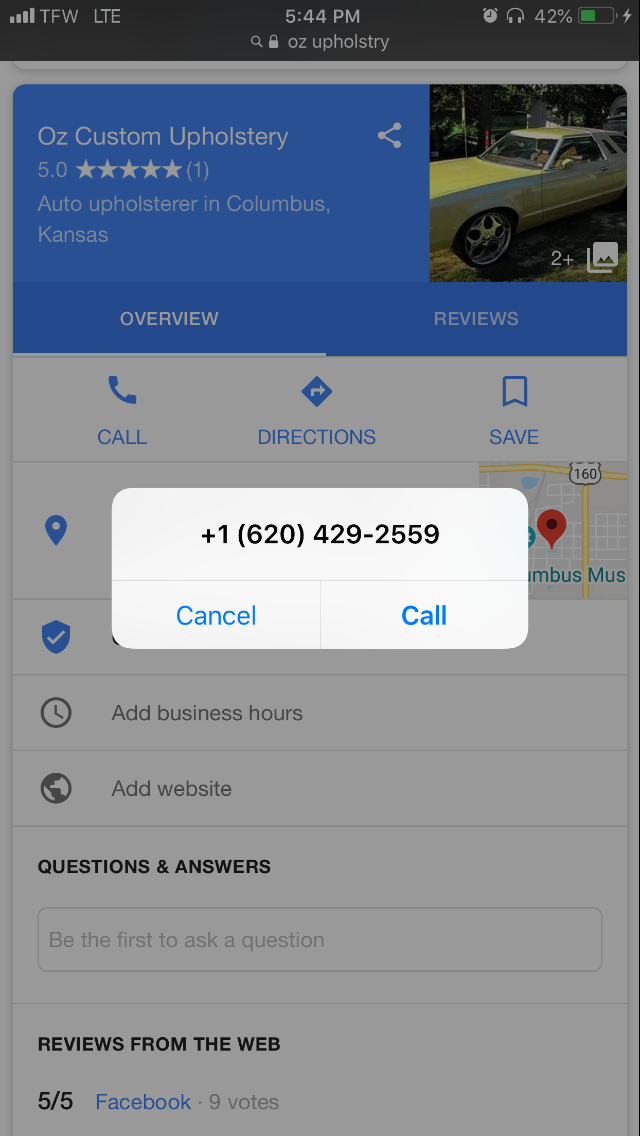Confirm the call to +1 (620) 429-2559

pyautogui.click(x=423, y=615)
